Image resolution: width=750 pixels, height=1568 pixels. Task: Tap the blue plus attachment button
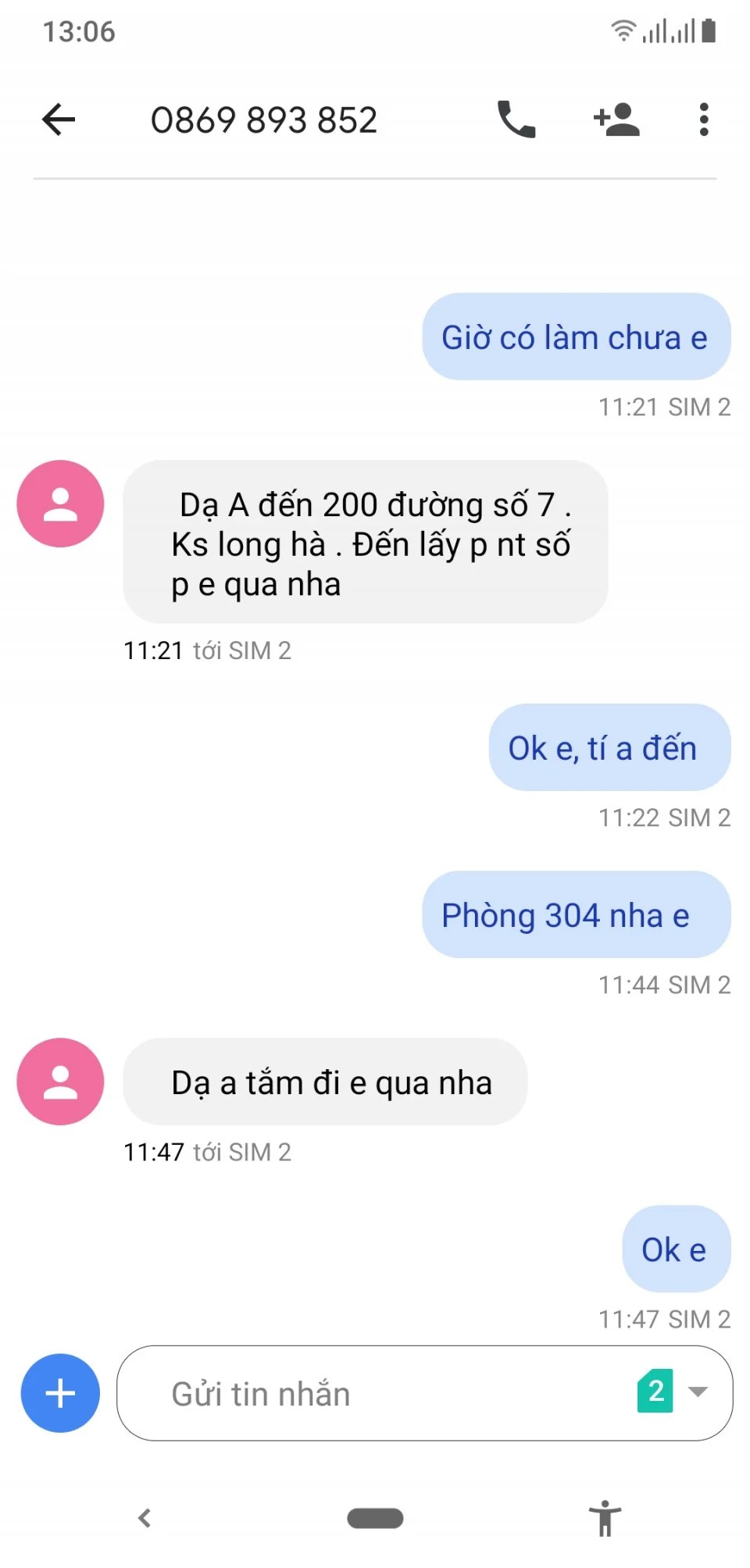[60, 1393]
